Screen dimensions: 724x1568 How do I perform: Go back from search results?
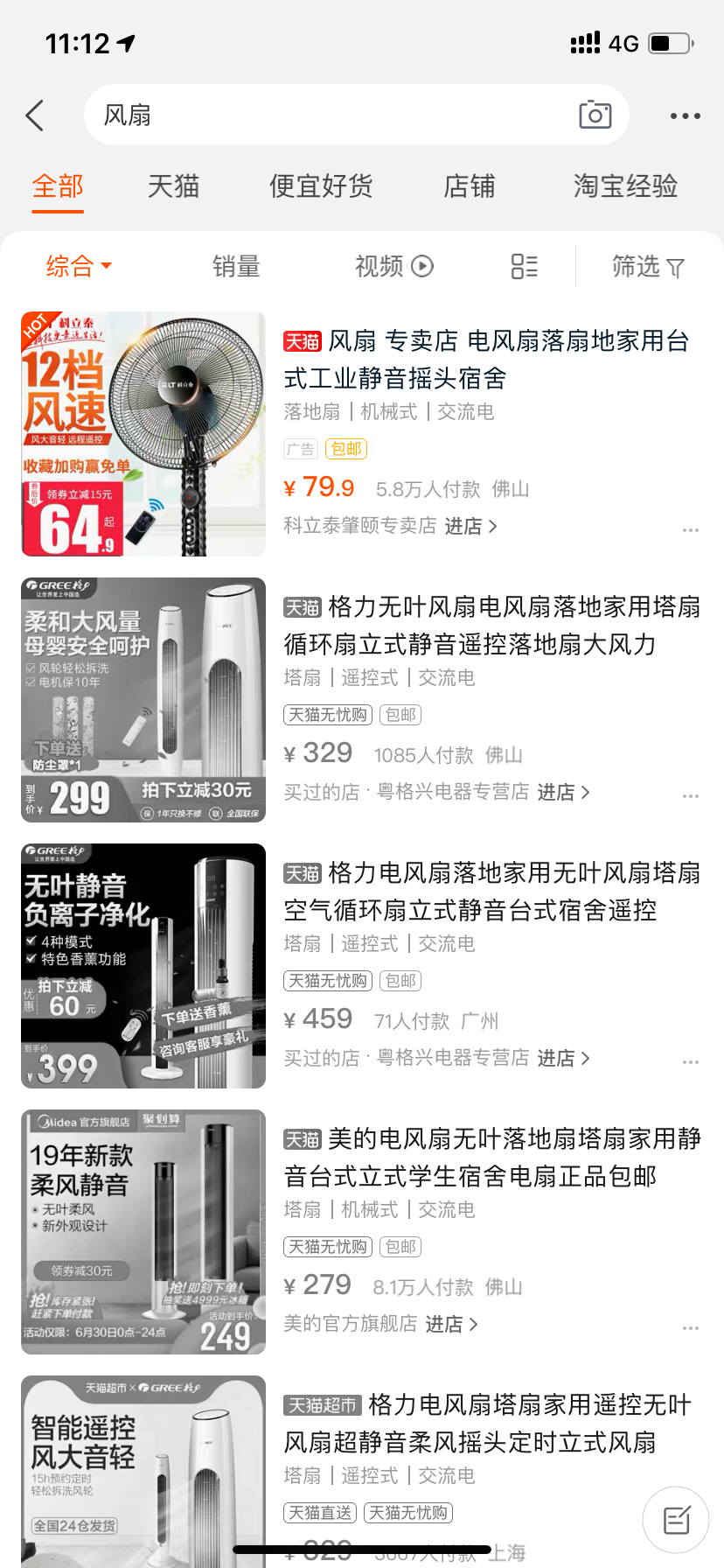tap(35, 115)
